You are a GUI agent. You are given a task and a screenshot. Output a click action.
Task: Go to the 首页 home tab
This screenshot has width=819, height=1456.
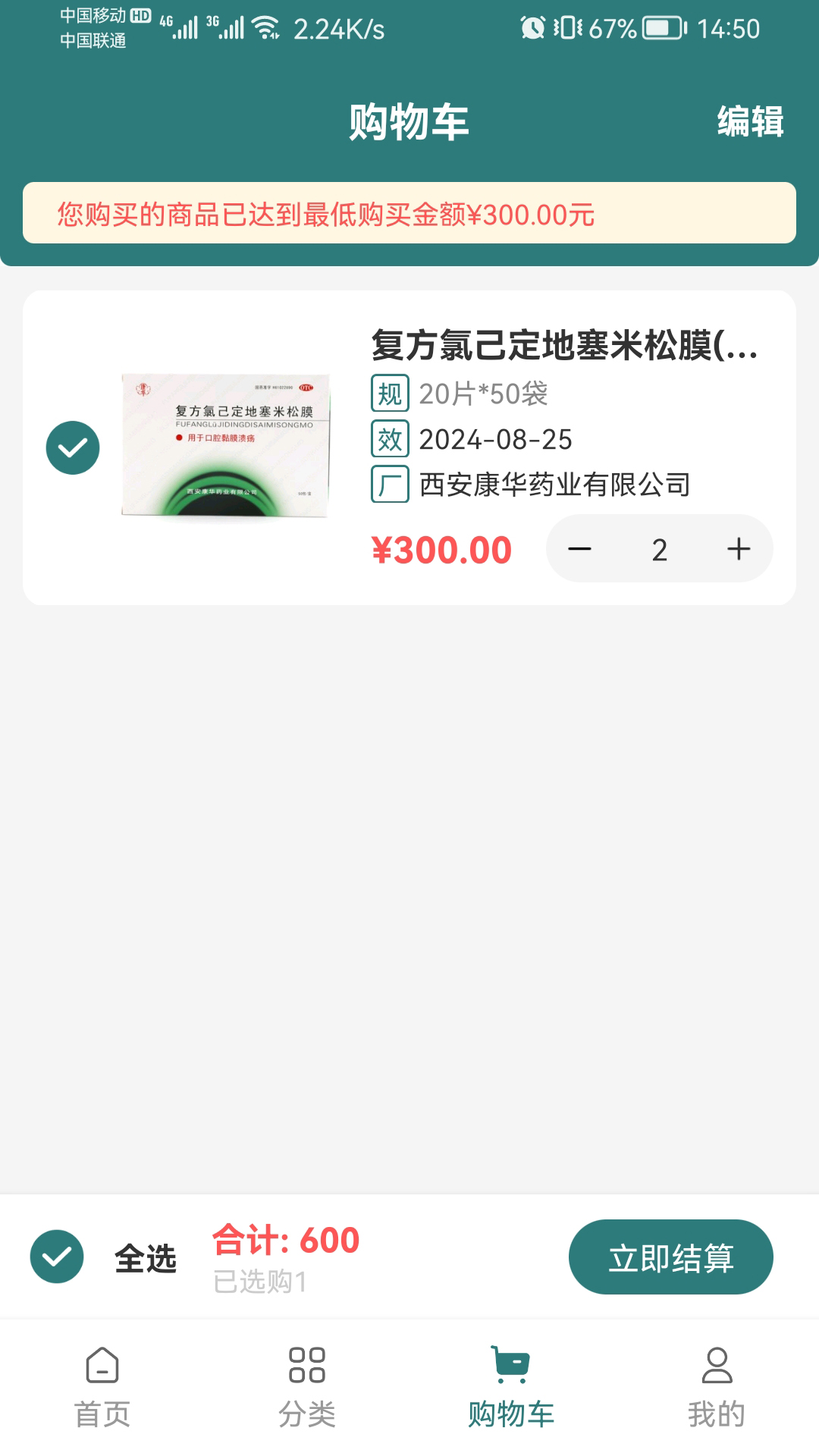[102, 1387]
